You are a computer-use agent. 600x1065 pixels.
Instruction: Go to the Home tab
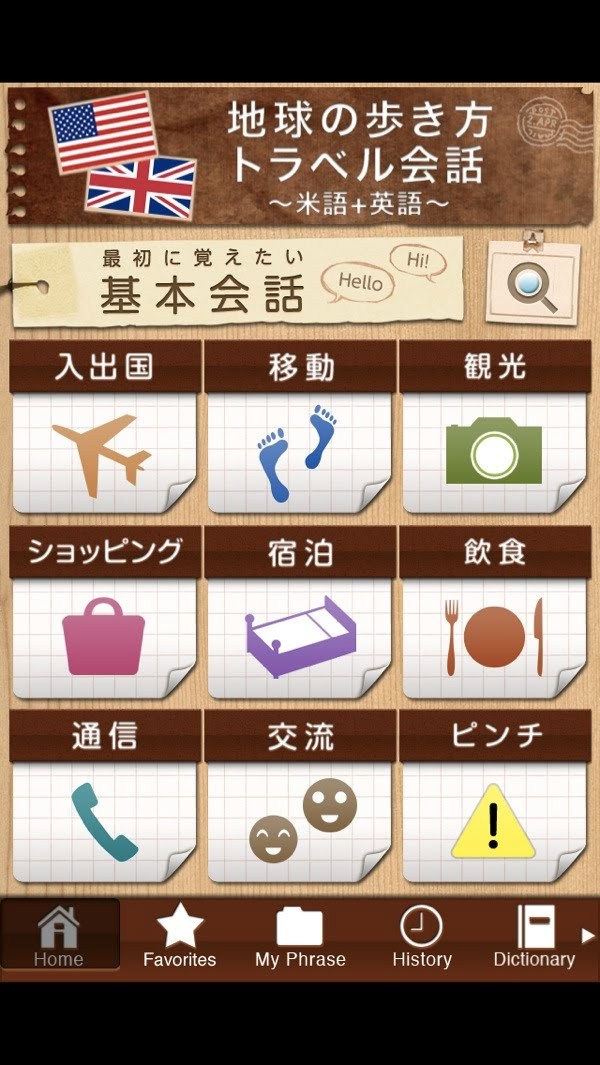(x=59, y=936)
